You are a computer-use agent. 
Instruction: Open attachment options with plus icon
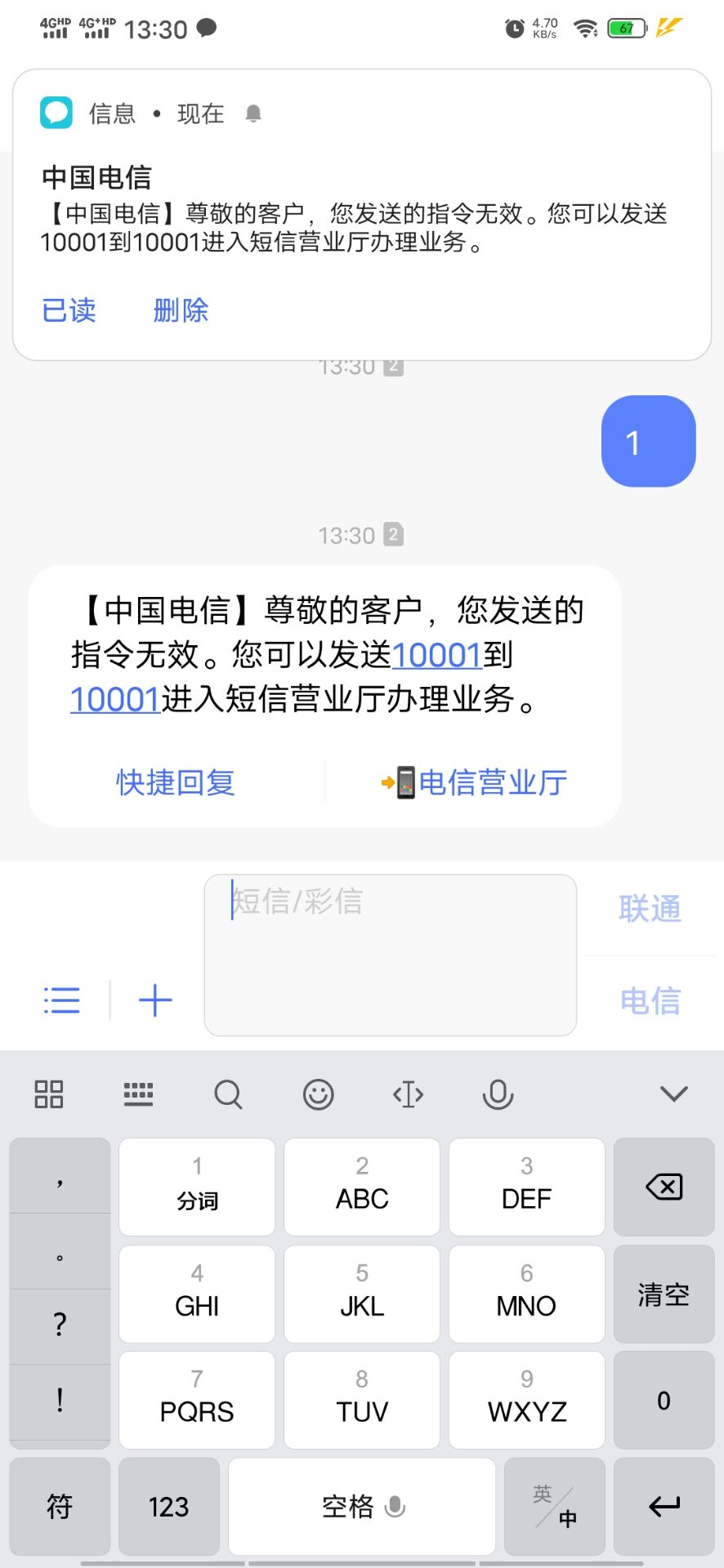pyautogui.click(x=155, y=1000)
